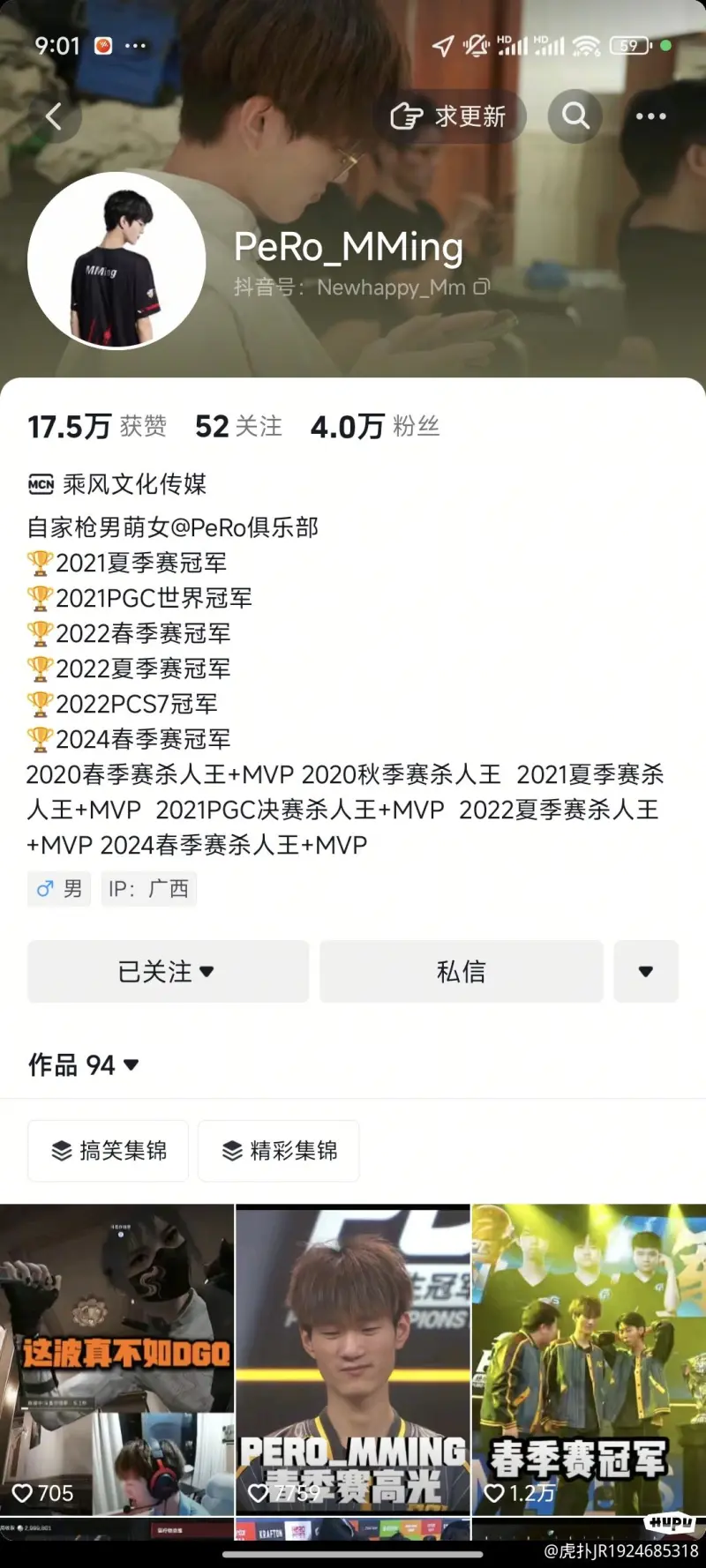Open the three-dot overflow menu
This screenshot has height=1568, width=706.
point(651,116)
